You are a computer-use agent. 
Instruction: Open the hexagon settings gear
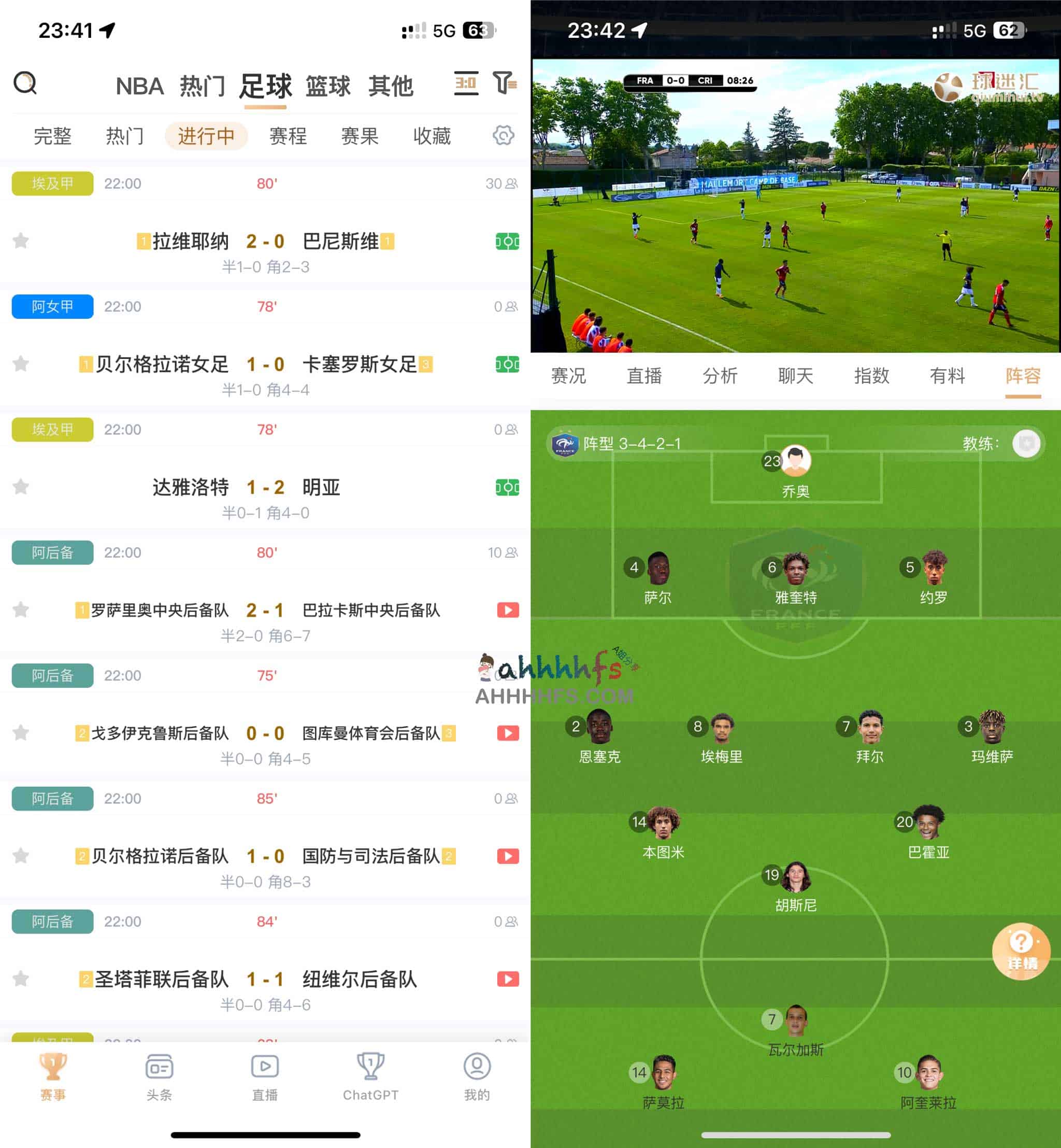503,136
